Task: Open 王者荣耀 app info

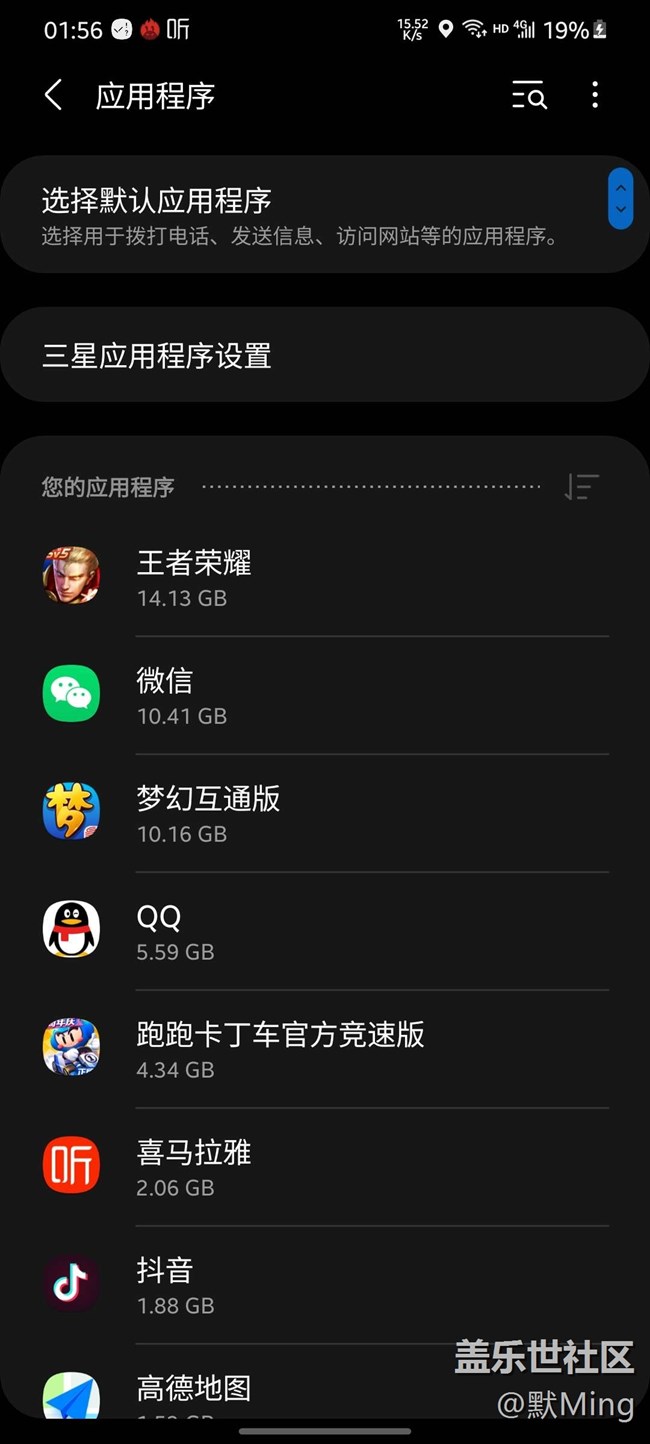Action: click(x=325, y=577)
